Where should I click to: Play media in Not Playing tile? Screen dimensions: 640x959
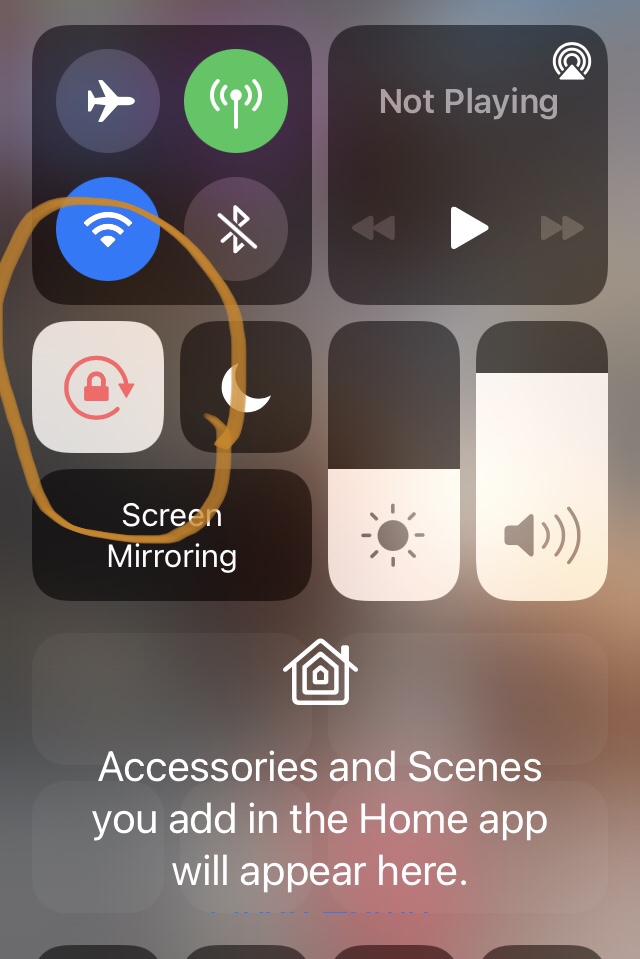(468, 229)
